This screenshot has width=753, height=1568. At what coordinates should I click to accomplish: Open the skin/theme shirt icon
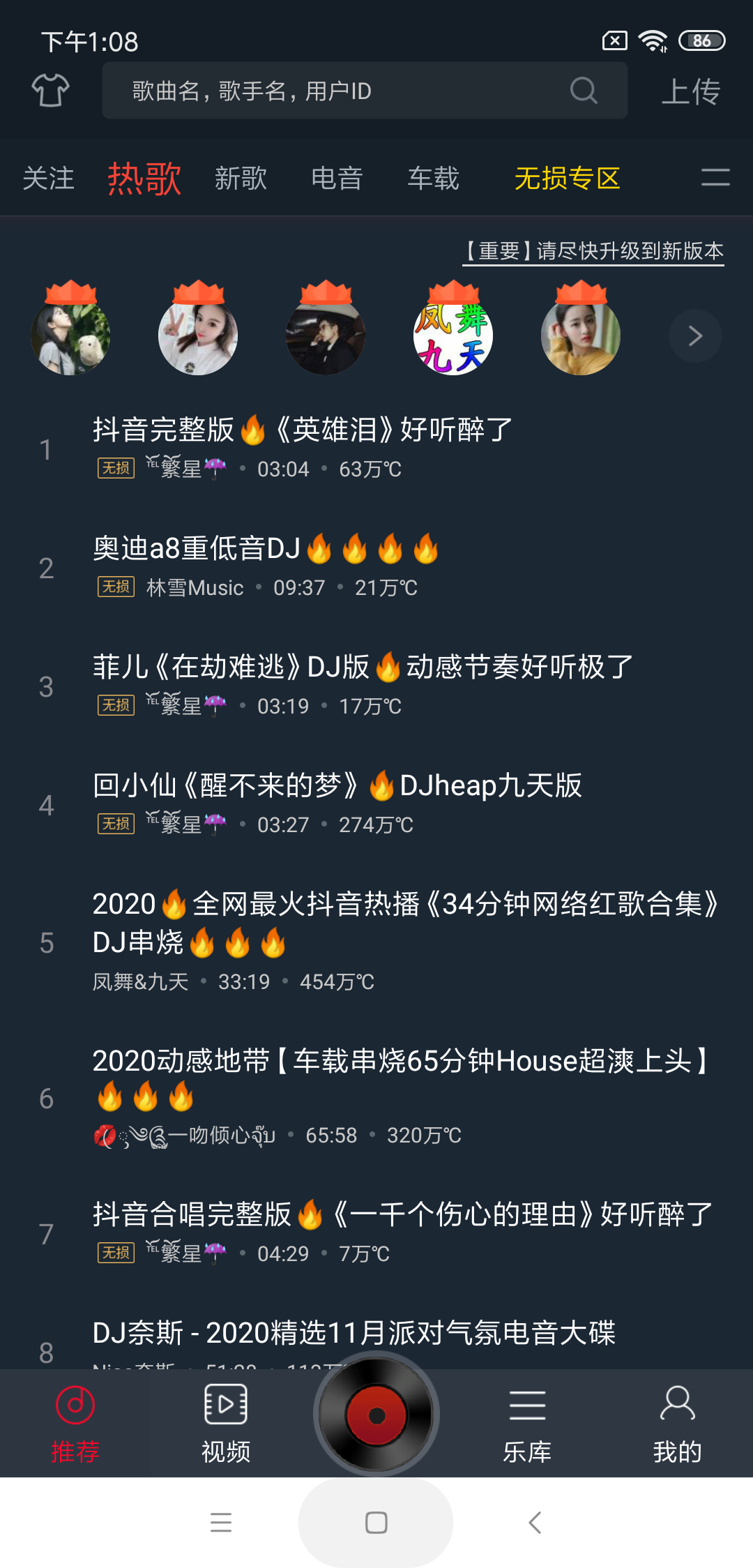[50, 91]
